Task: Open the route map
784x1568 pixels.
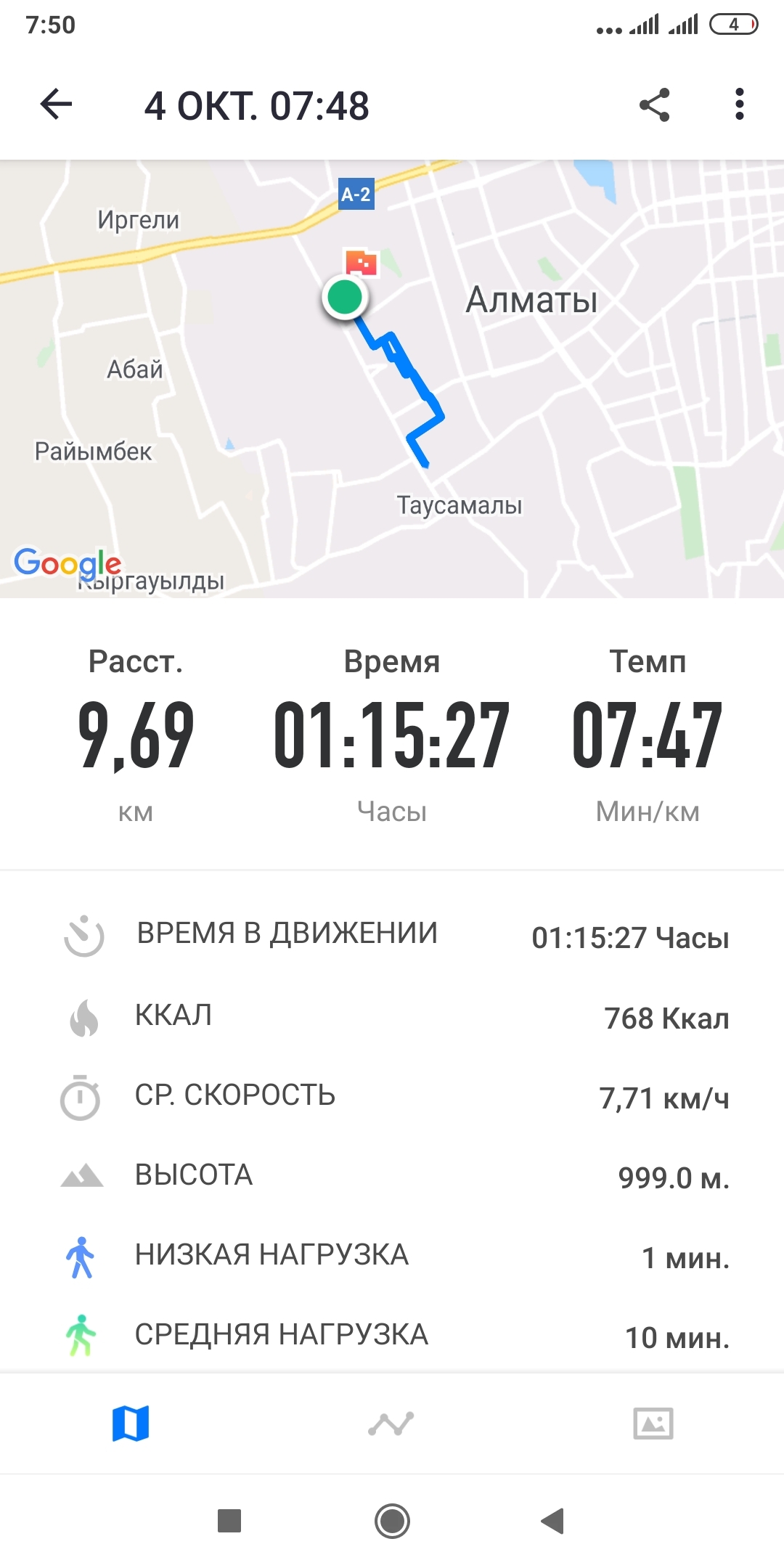Action: tap(392, 377)
